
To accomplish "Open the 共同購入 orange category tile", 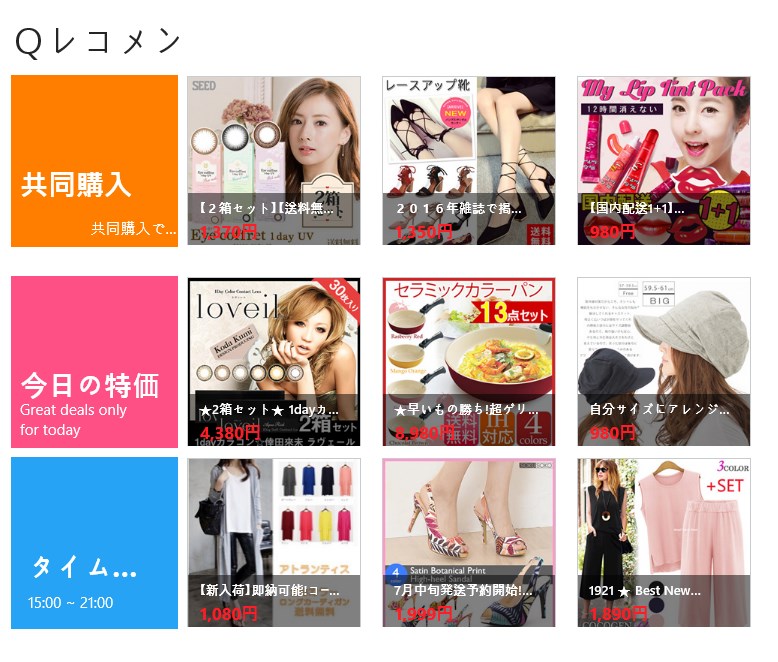I will (94, 160).
